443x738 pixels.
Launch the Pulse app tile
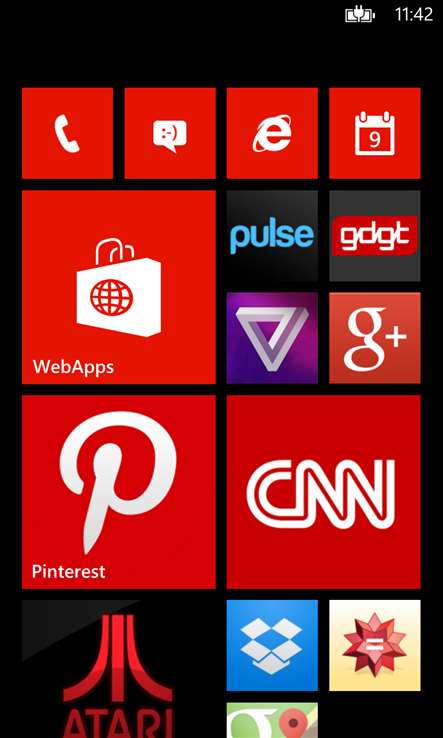(272, 236)
